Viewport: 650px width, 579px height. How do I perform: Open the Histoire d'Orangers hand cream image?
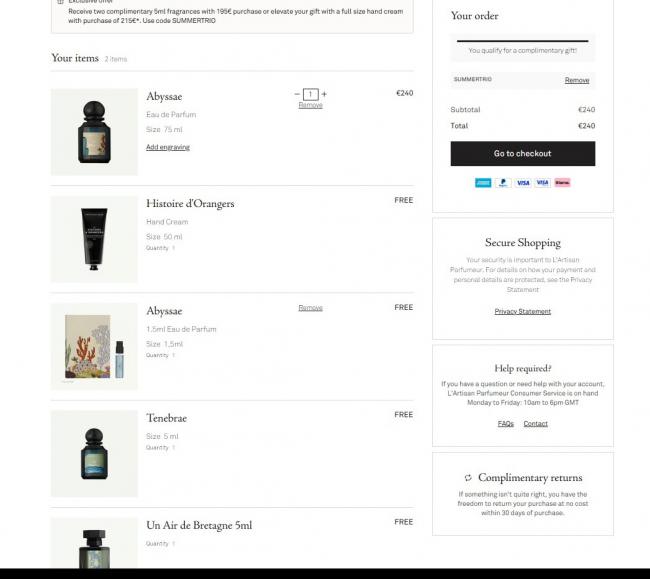(94, 239)
